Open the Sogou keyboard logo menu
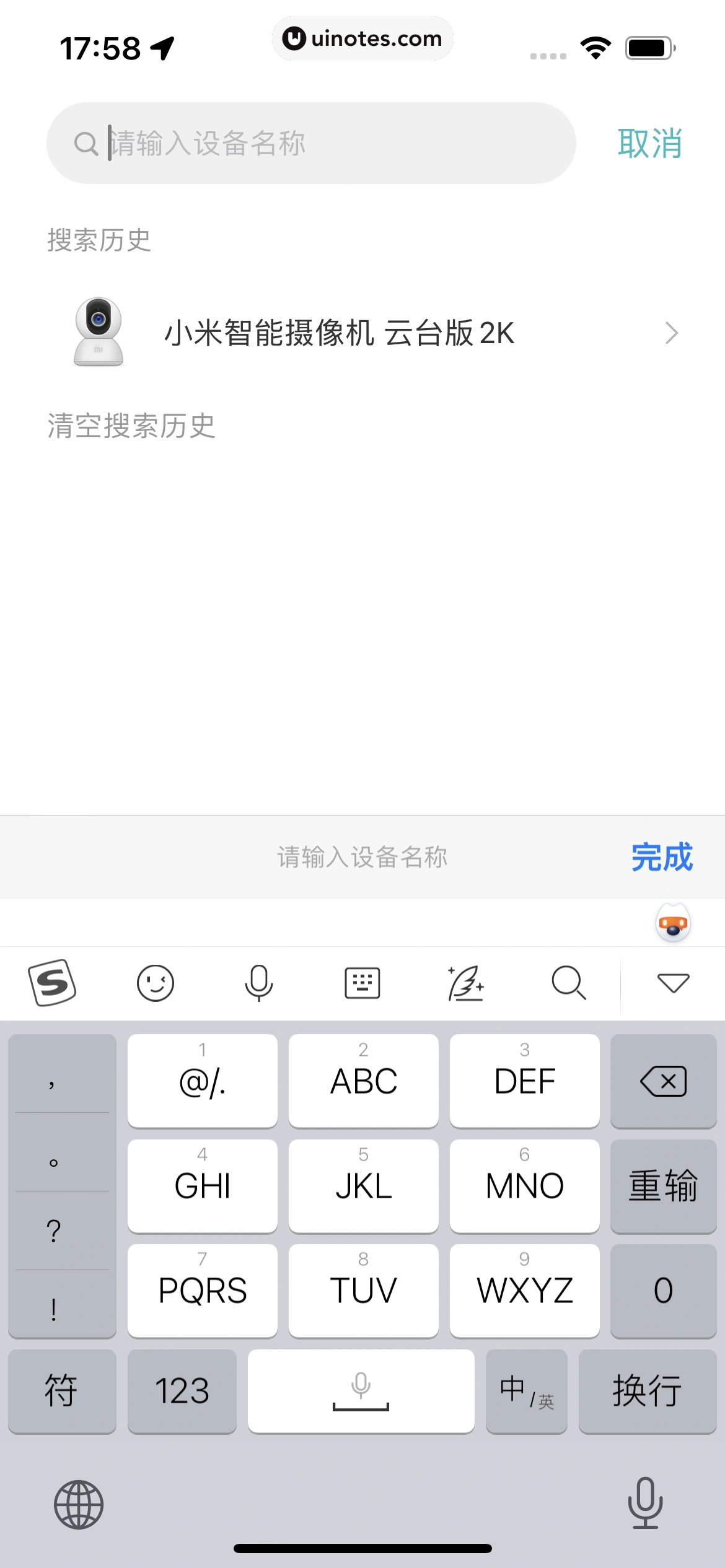Screen dimensions: 725x1568 pyautogui.click(x=53, y=983)
